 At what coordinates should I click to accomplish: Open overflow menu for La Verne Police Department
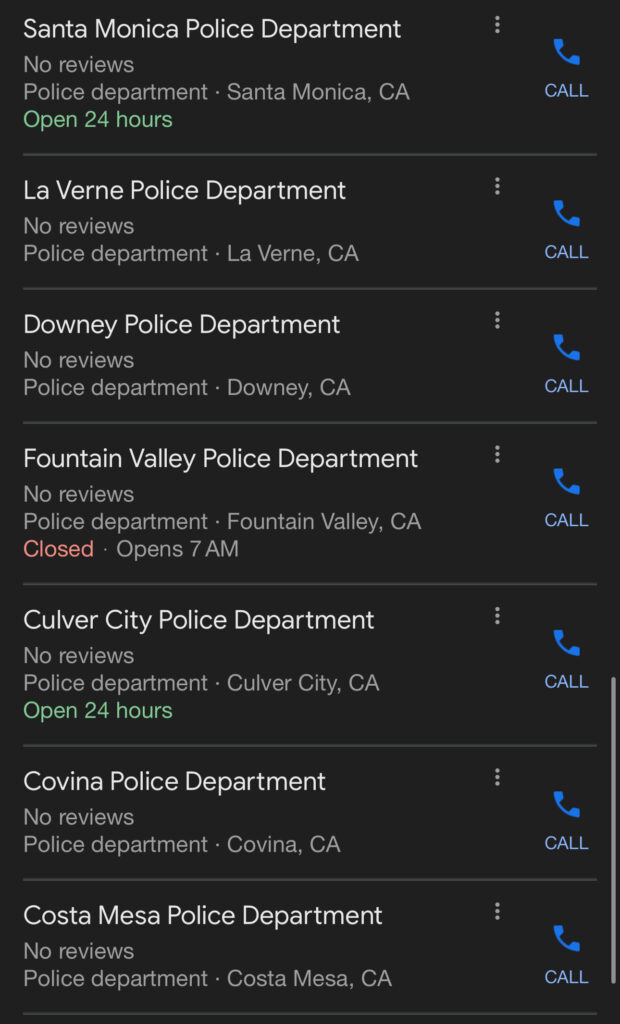pyautogui.click(x=497, y=186)
